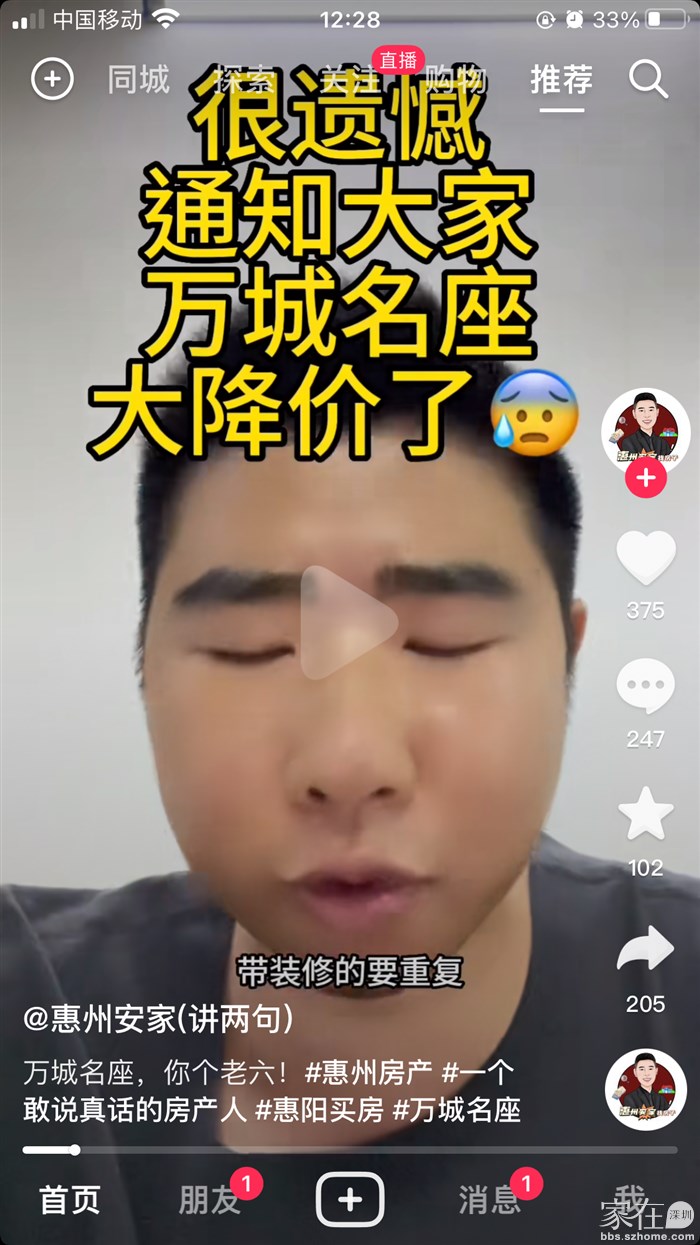
Task: Switch to the 购物 tab
Action: (x=455, y=80)
